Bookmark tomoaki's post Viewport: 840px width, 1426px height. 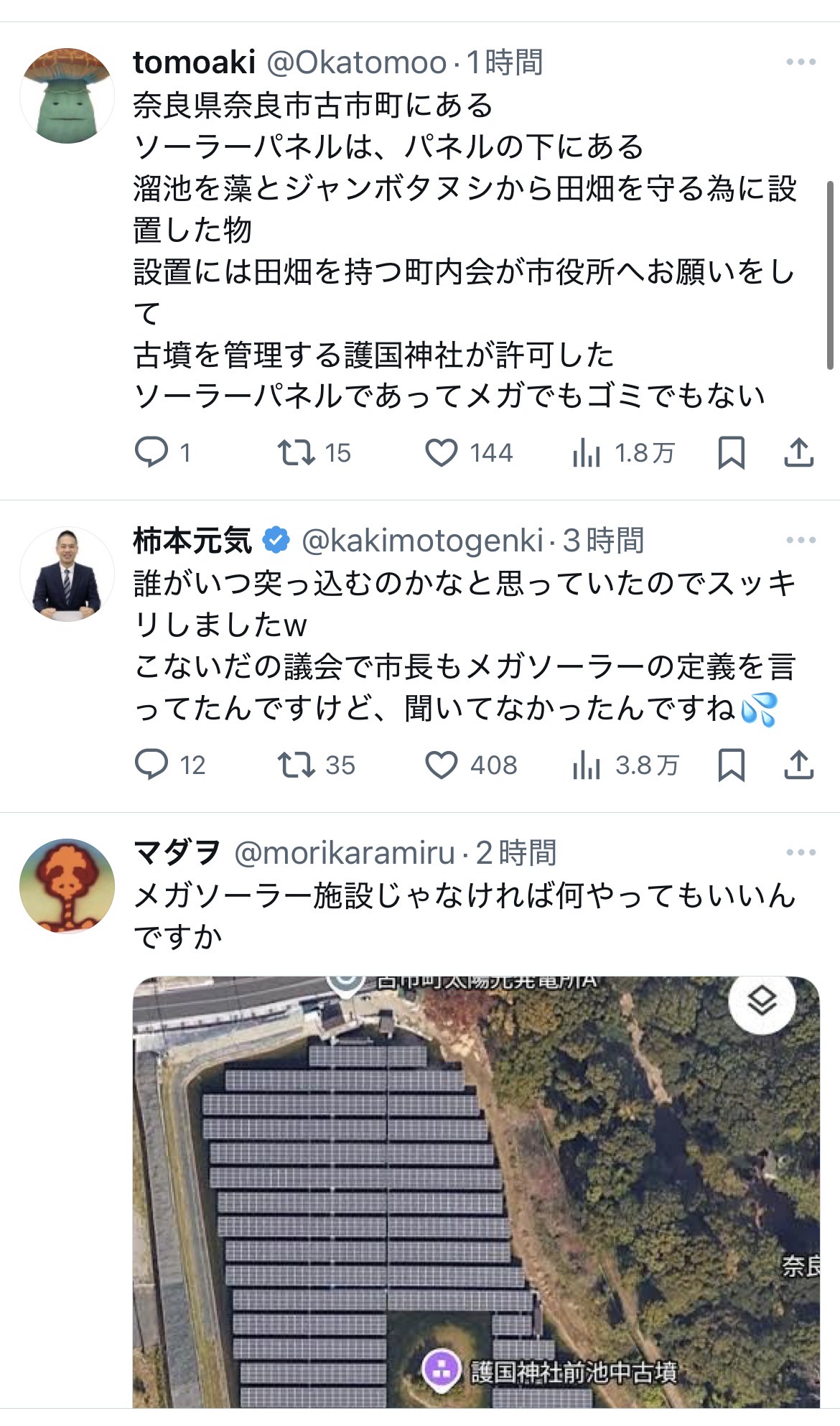click(731, 452)
